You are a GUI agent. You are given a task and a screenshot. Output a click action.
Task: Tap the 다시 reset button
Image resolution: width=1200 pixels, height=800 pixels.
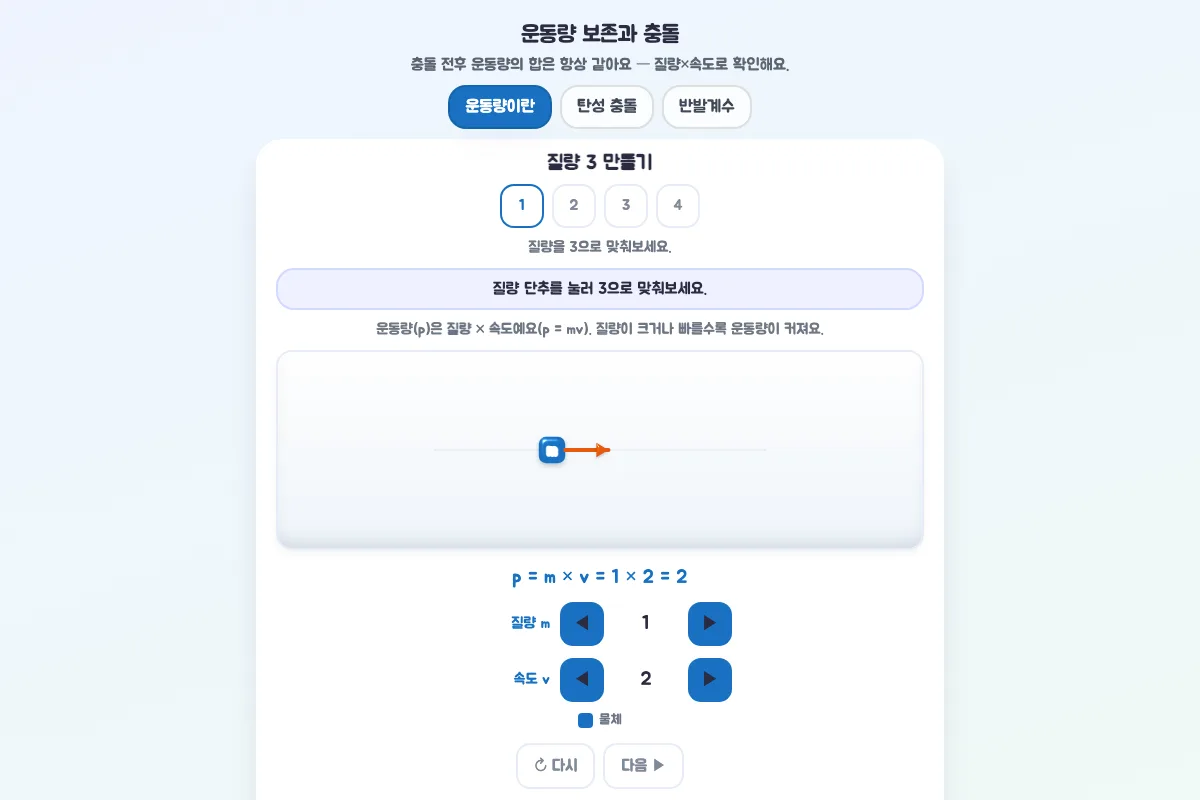[556, 765]
